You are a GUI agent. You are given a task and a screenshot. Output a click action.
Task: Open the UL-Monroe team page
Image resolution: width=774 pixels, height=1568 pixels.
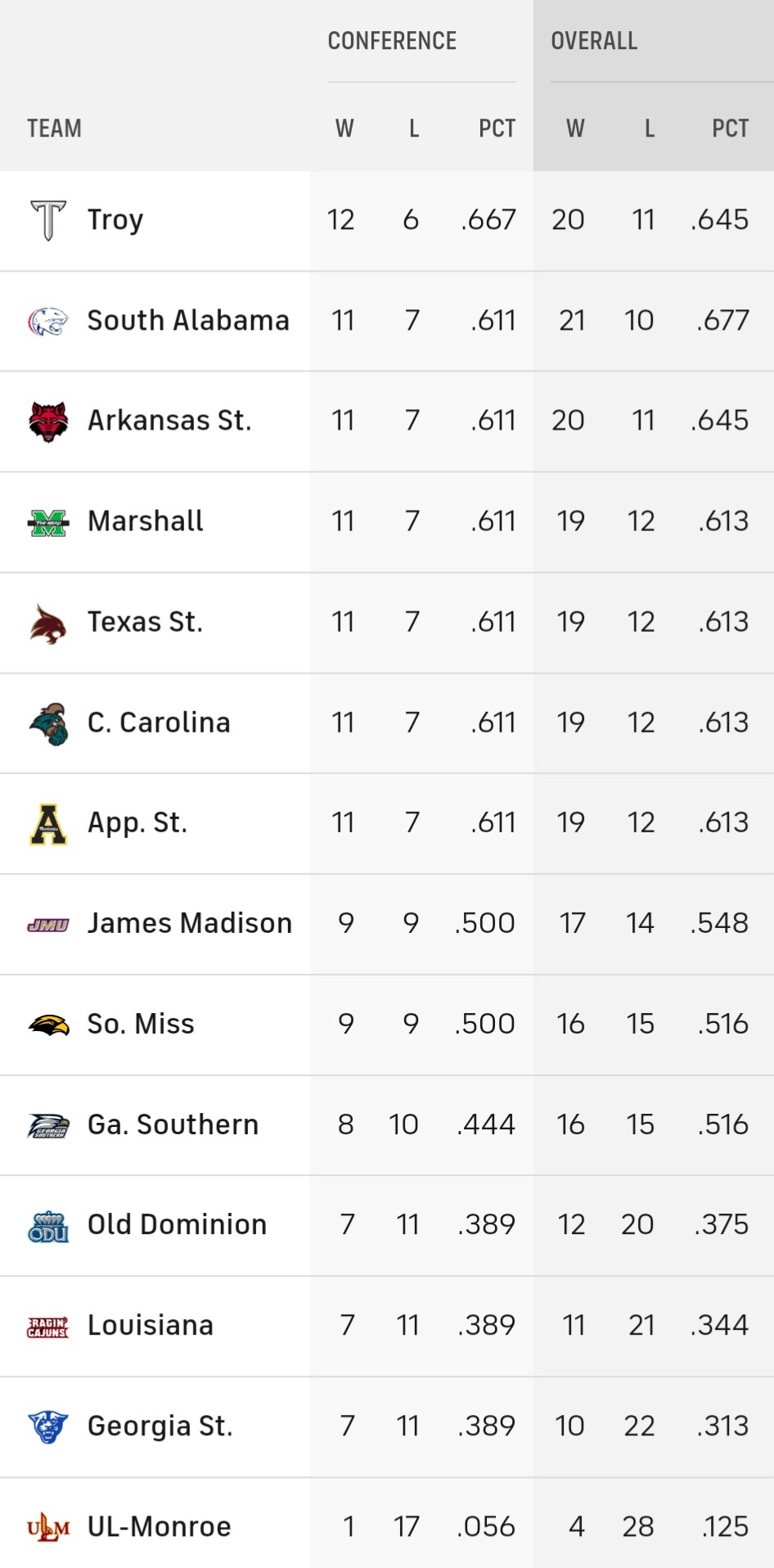point(159,1526)
